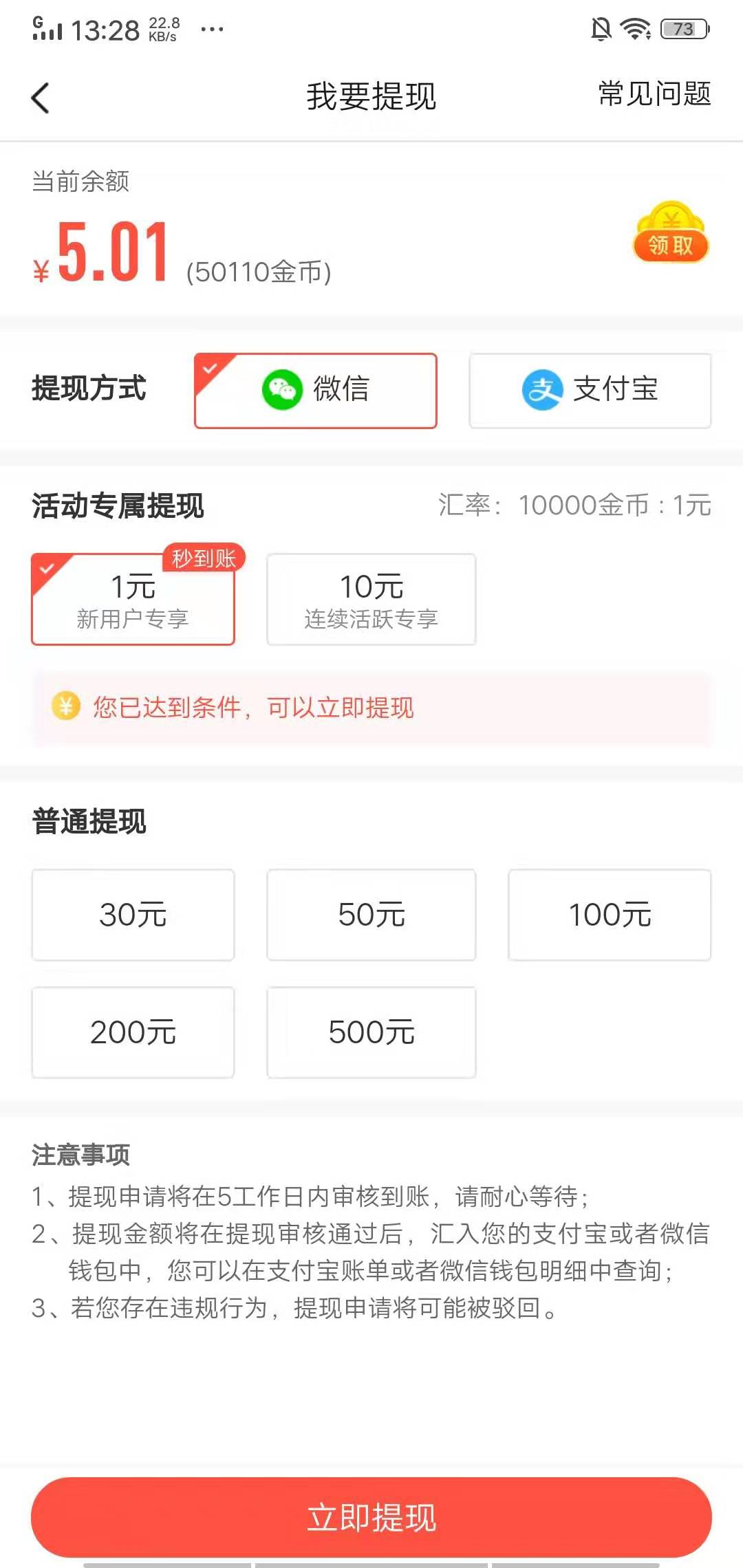Tap the 领取 gold coin badge
The height and width of the screenshot is (1568, 743).
(x=670, y=234)
